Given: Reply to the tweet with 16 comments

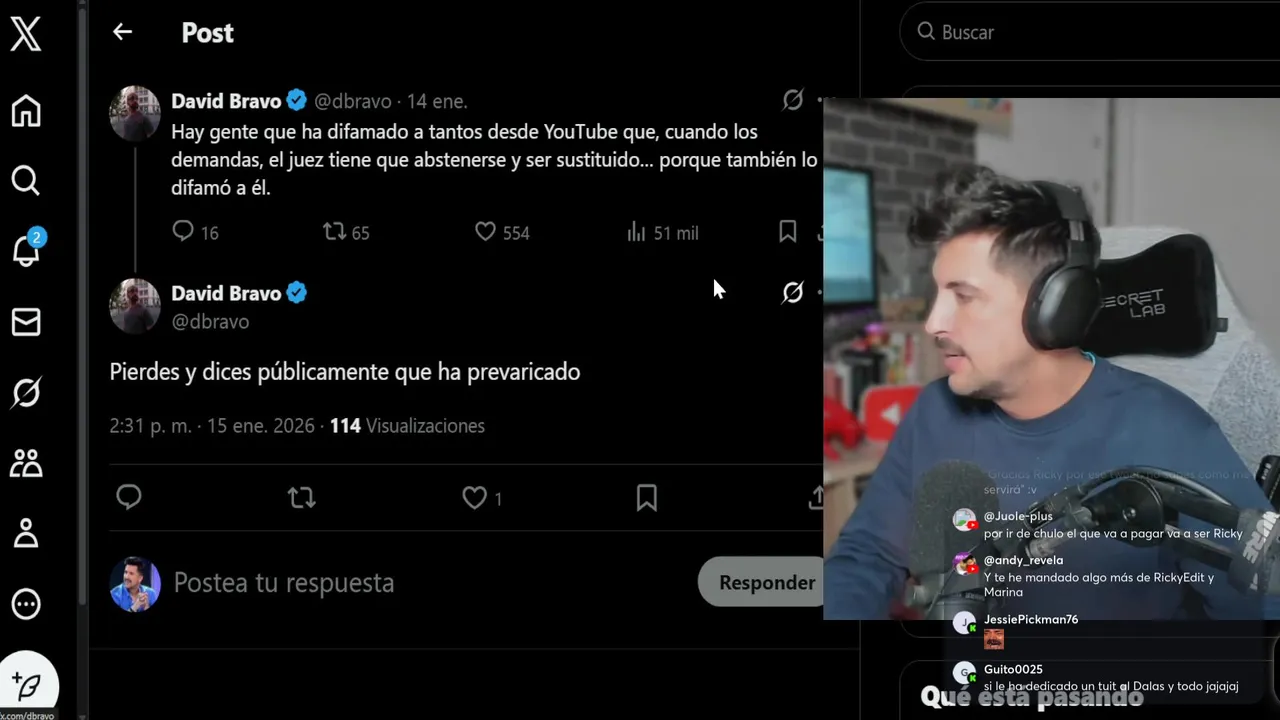Looking at the screenshot, I should click(183, 232).
